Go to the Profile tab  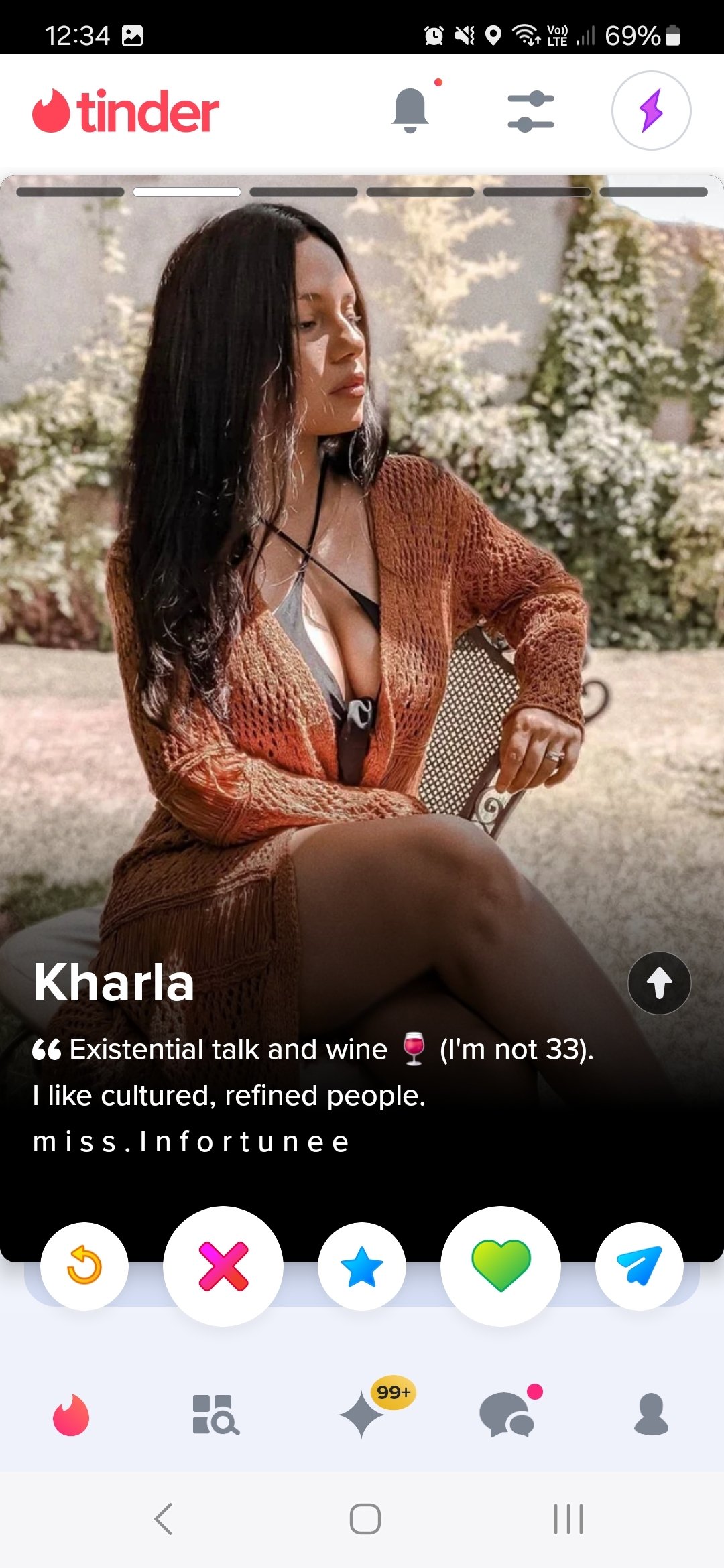651,1414
